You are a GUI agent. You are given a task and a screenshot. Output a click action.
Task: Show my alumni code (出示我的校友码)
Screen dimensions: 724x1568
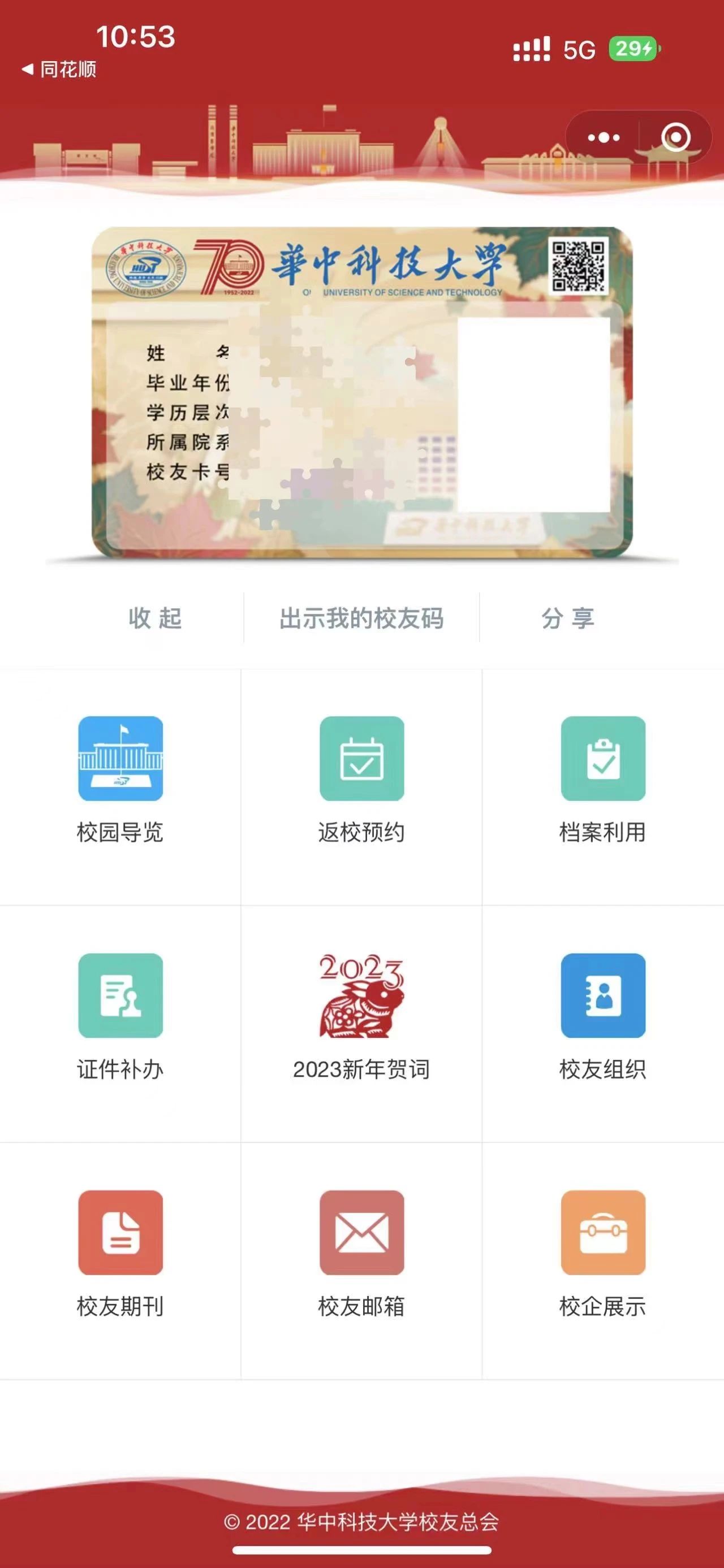point(361,618)
